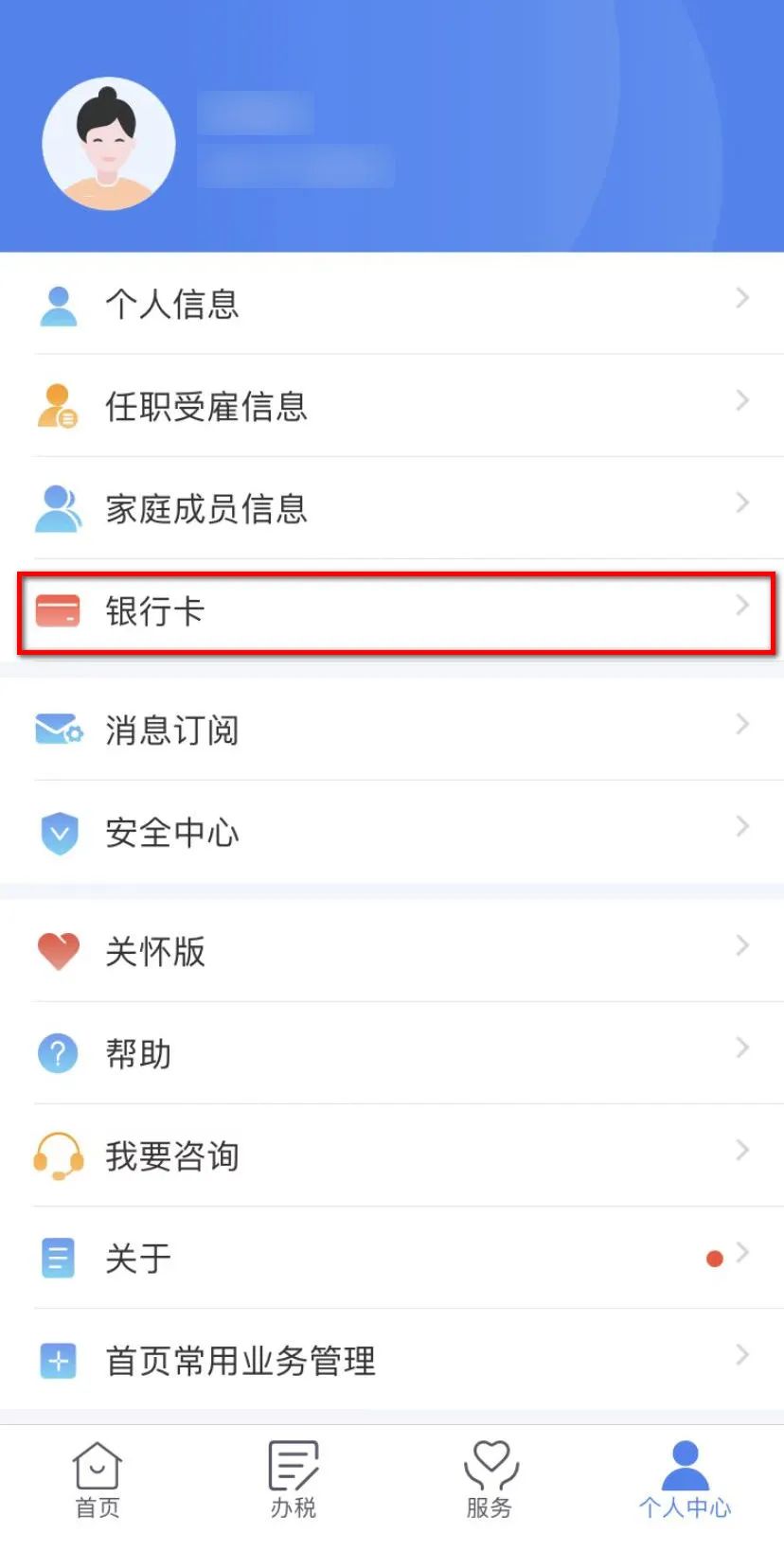Screen dimensions: 784x1568
Task: Tap the 个人中心 tab
Action: click(x=686, y=1480)
